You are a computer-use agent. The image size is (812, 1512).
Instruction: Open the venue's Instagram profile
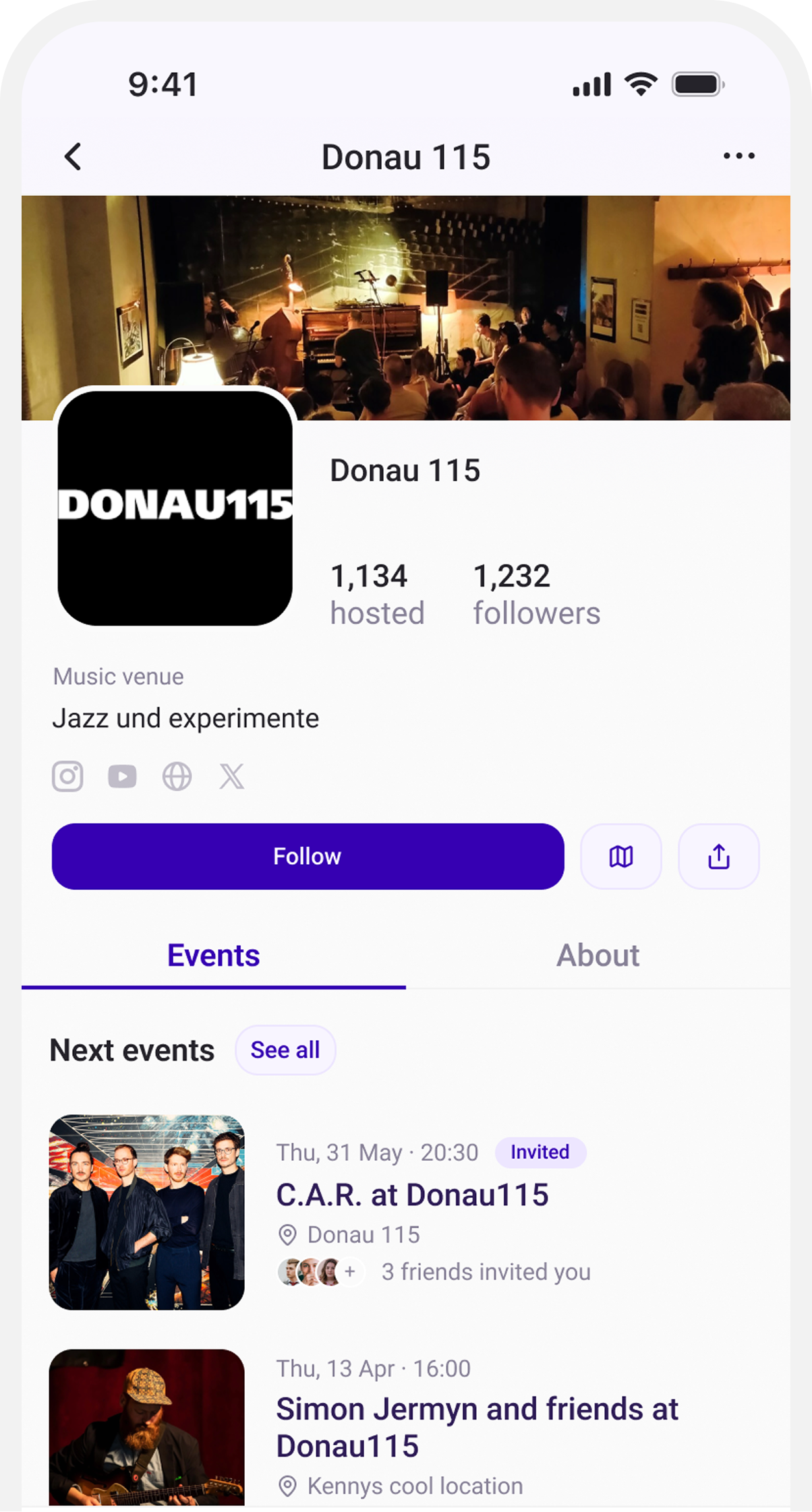67,776
